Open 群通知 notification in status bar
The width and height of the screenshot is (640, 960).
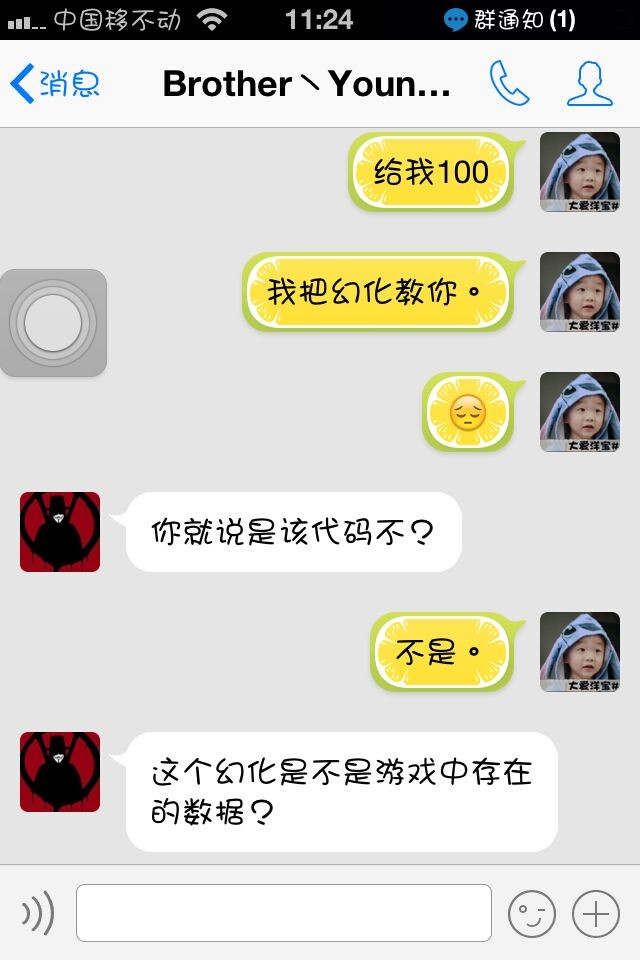510,19
